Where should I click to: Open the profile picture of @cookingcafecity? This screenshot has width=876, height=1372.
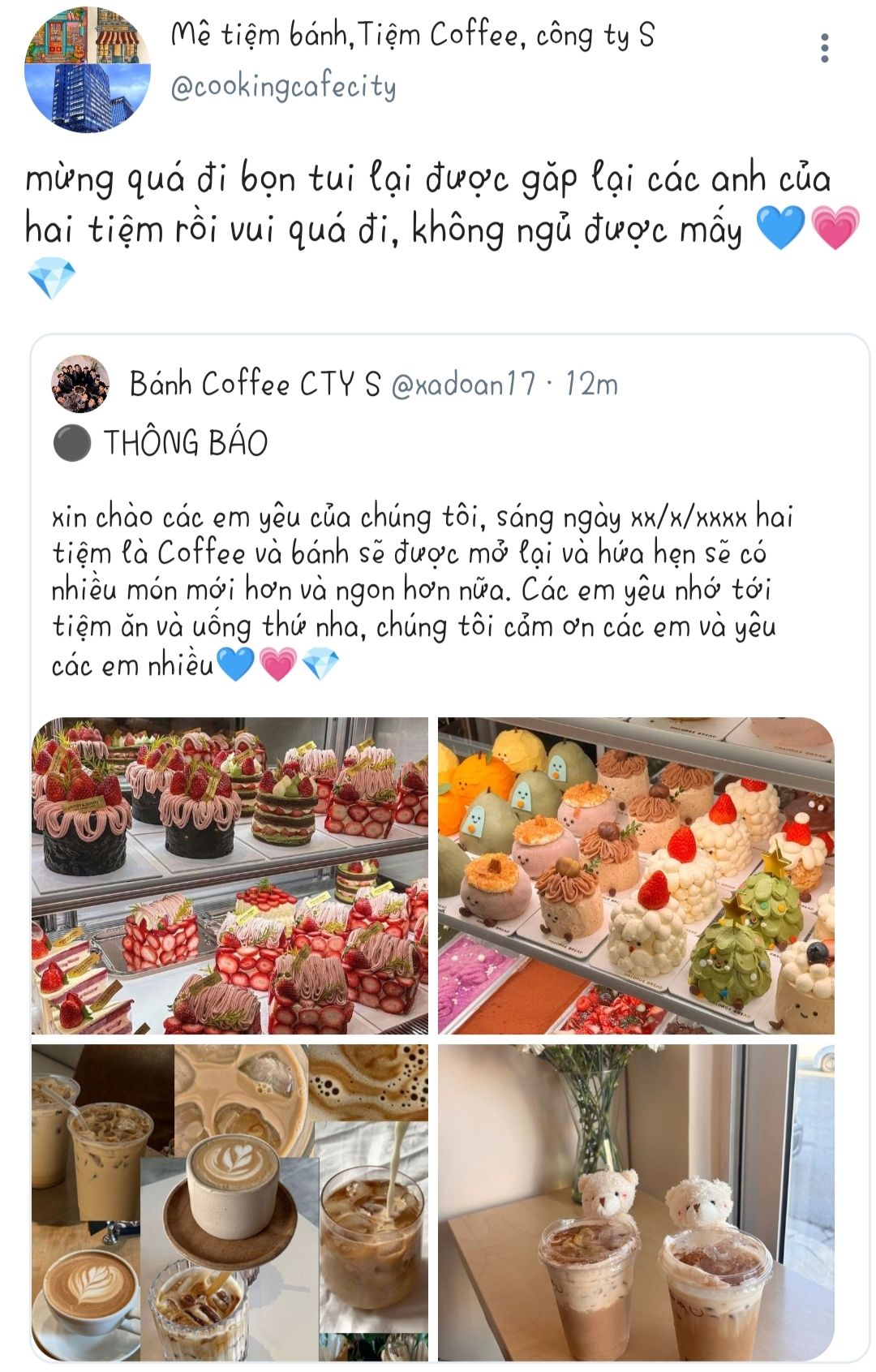(88, 69)
